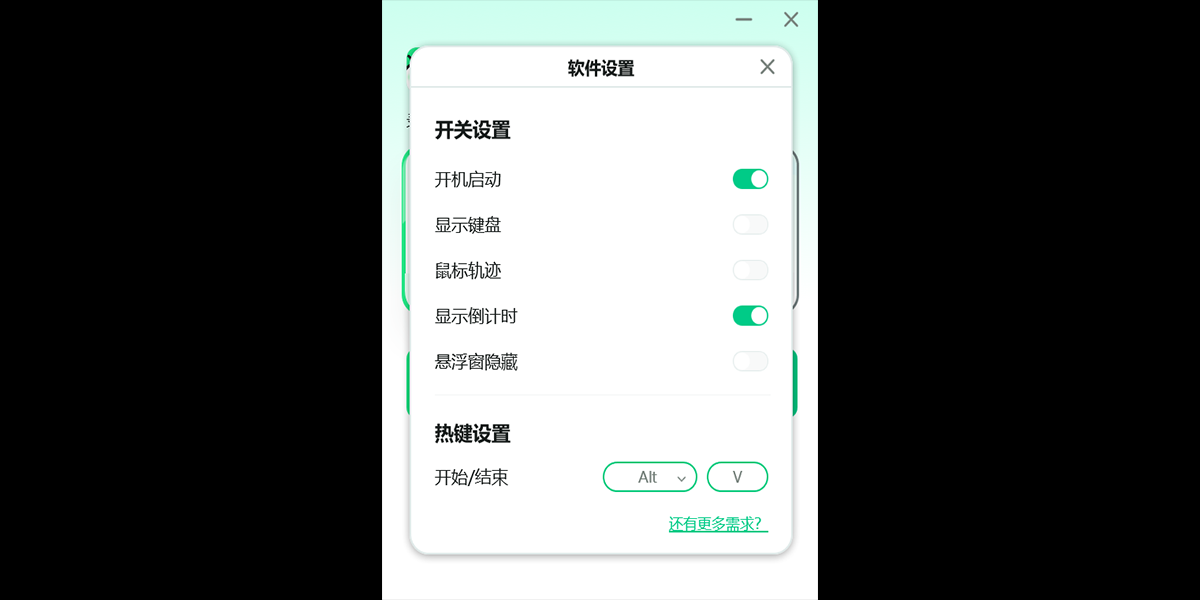Select the V hotkey field
The image size is (1200, 600).
[x=737, y=477]
